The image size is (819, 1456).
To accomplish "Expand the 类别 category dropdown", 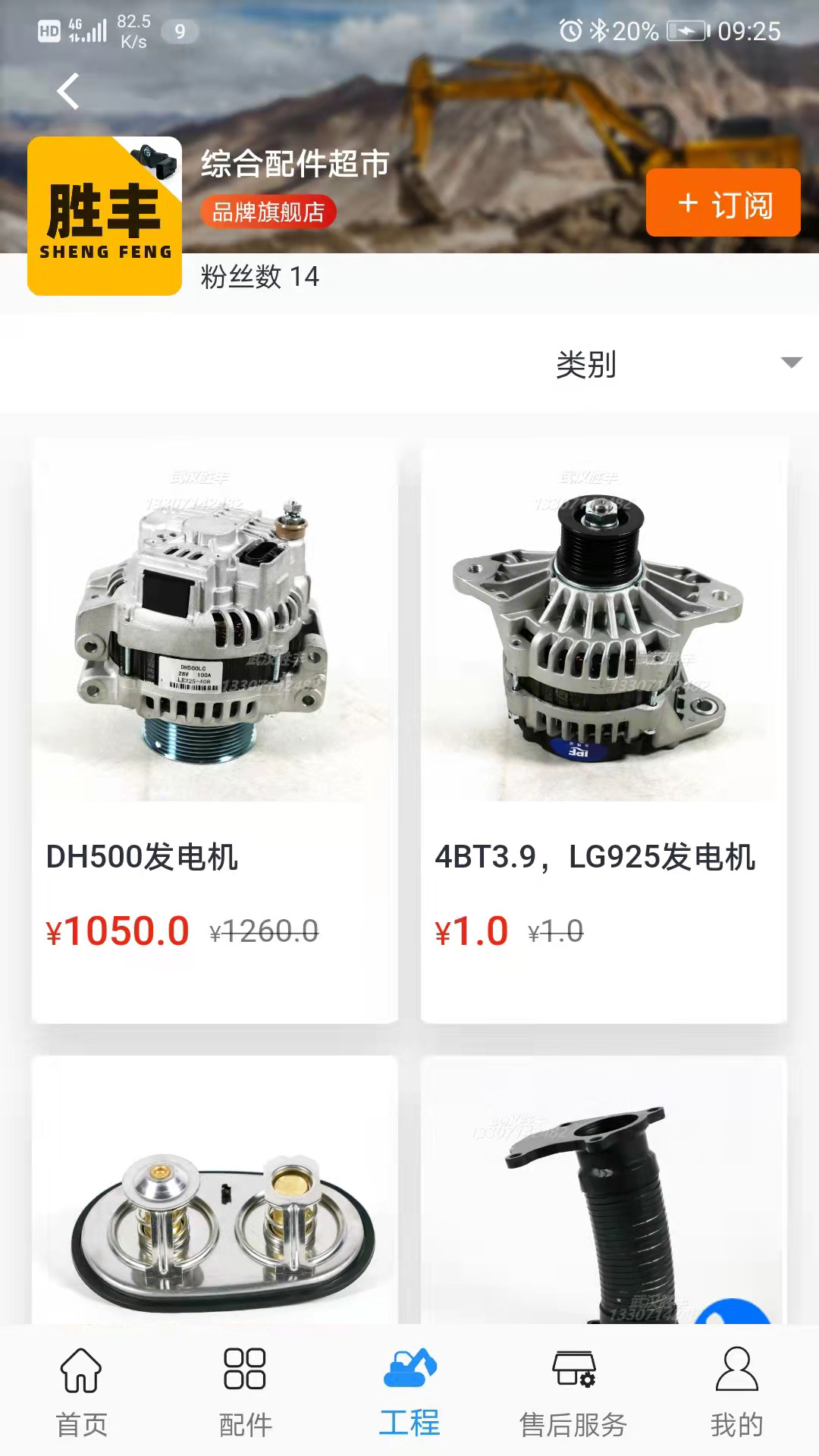I will point(675,364).
